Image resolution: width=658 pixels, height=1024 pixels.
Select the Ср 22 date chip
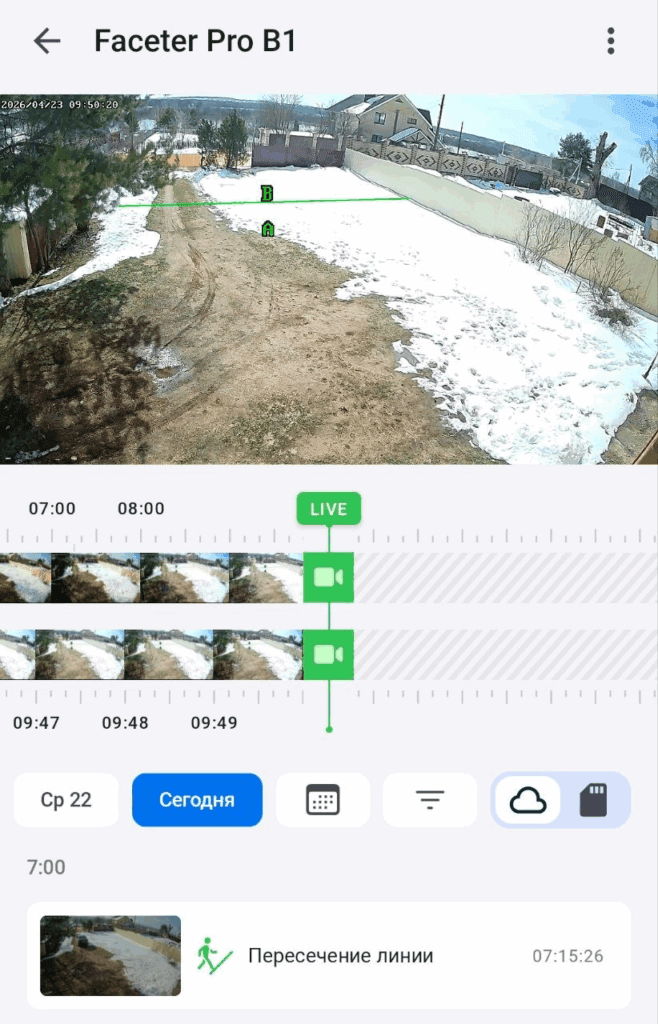66,800
